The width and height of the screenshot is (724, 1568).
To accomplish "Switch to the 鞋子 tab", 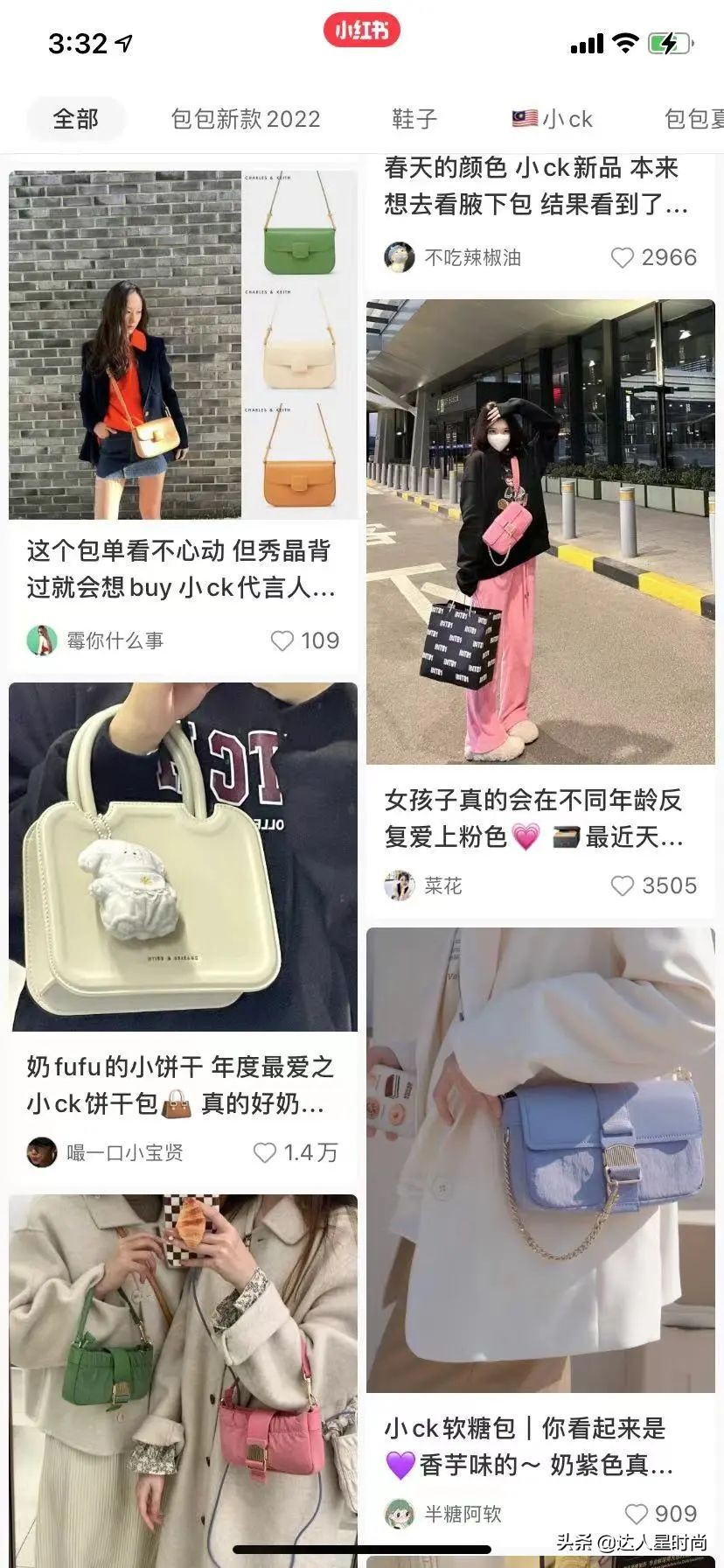I will [x=415, y=118].
